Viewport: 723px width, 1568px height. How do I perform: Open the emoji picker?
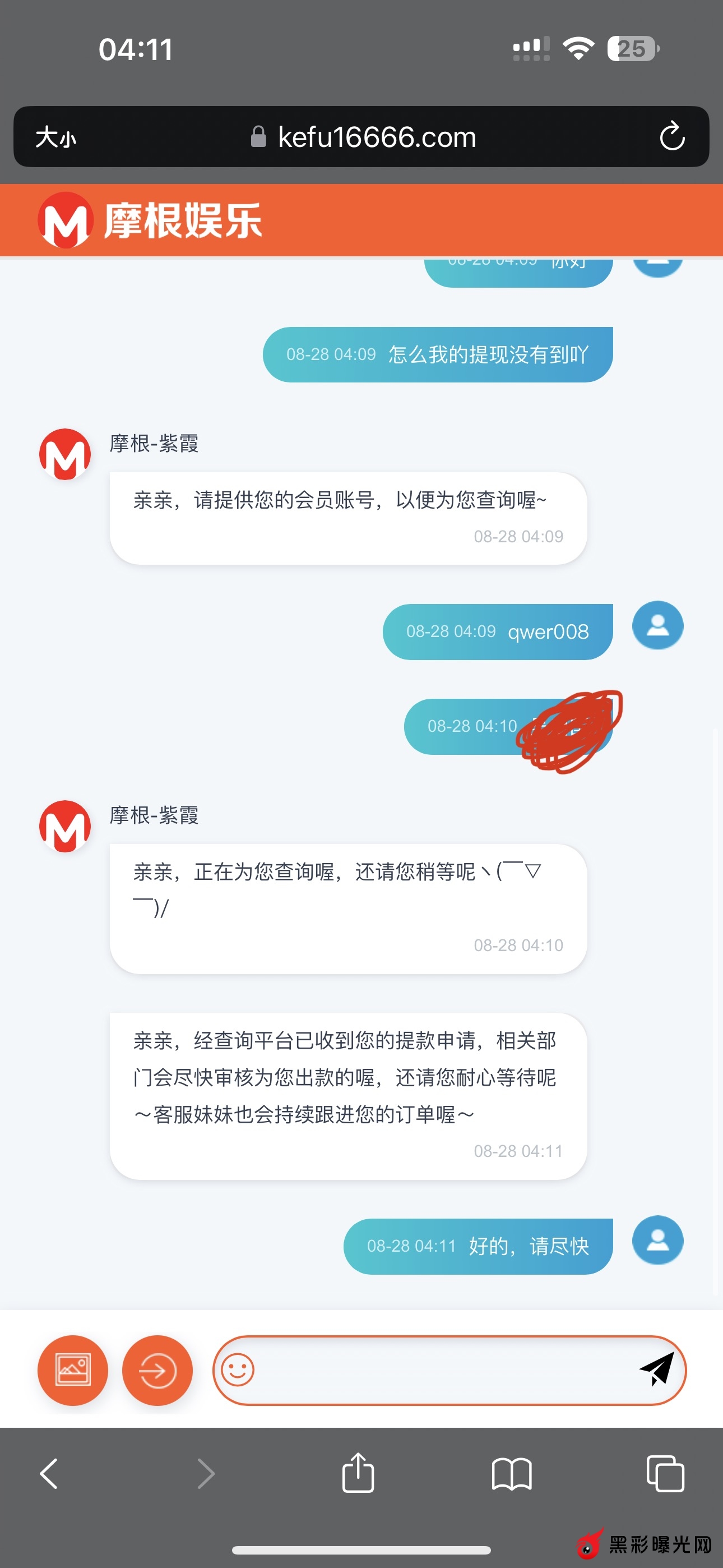[237, 1369]
